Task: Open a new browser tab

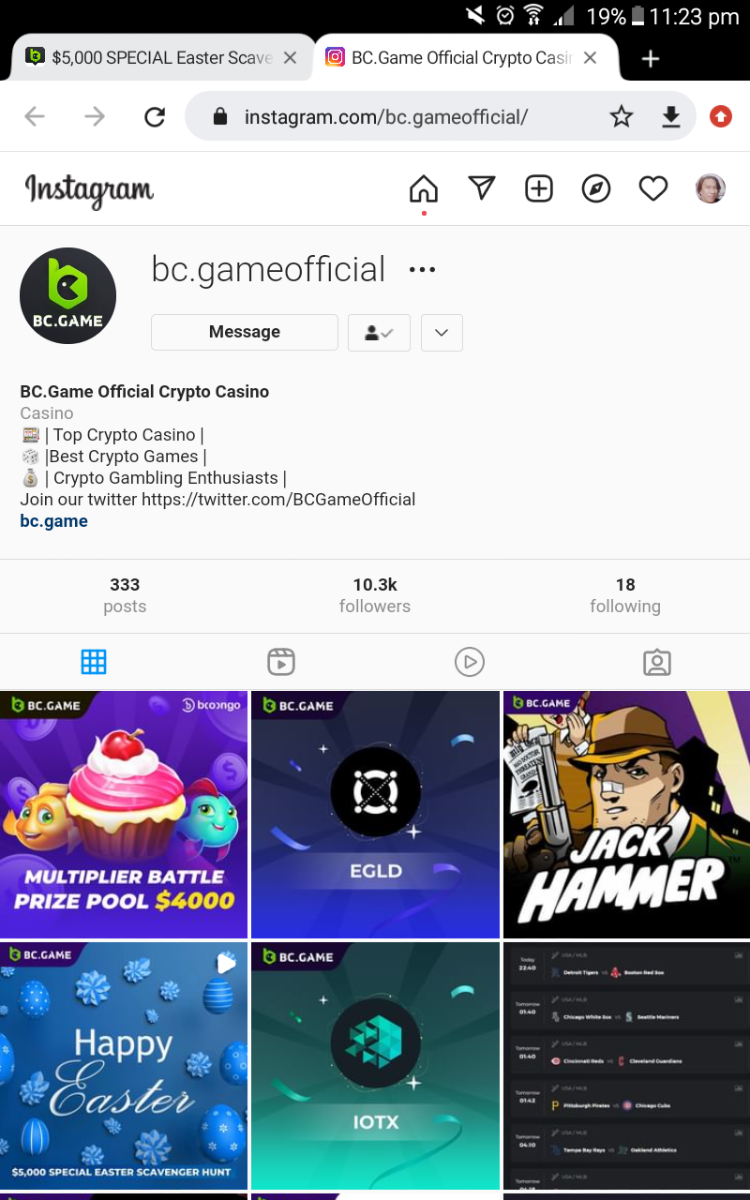Action: (650, 59)
